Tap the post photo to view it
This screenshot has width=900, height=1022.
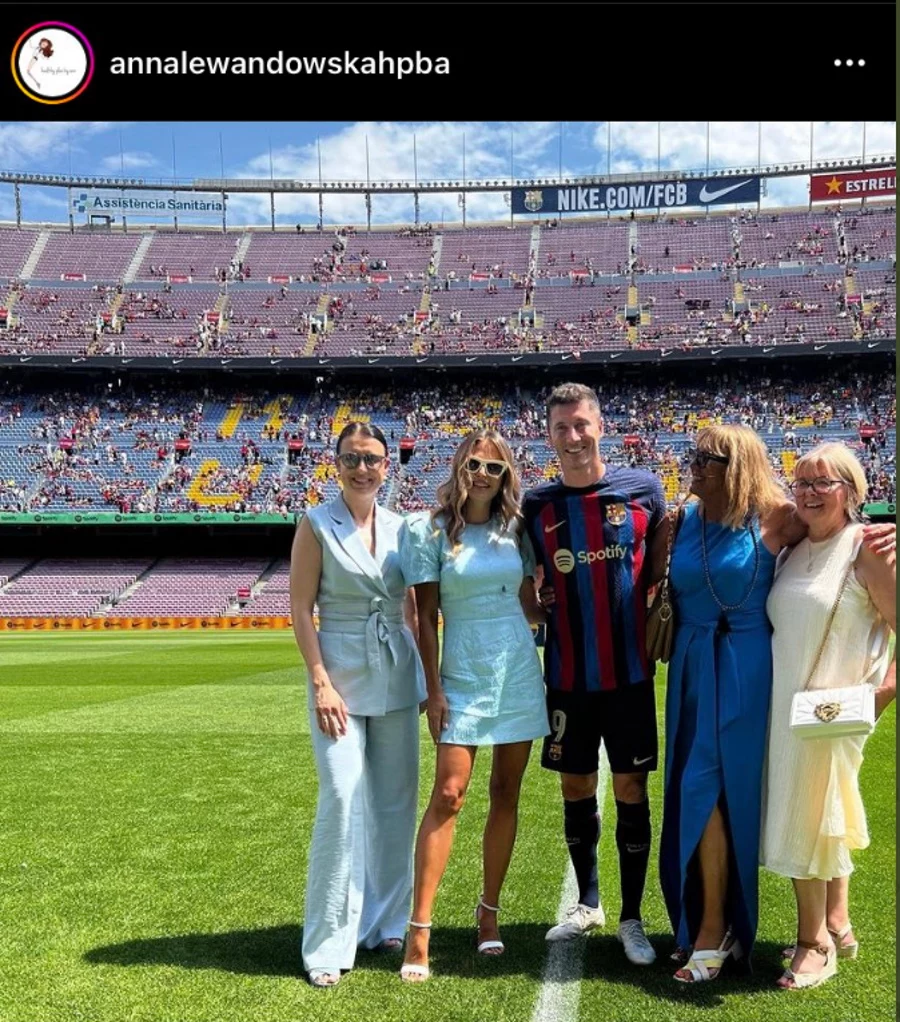pos(448,570)
